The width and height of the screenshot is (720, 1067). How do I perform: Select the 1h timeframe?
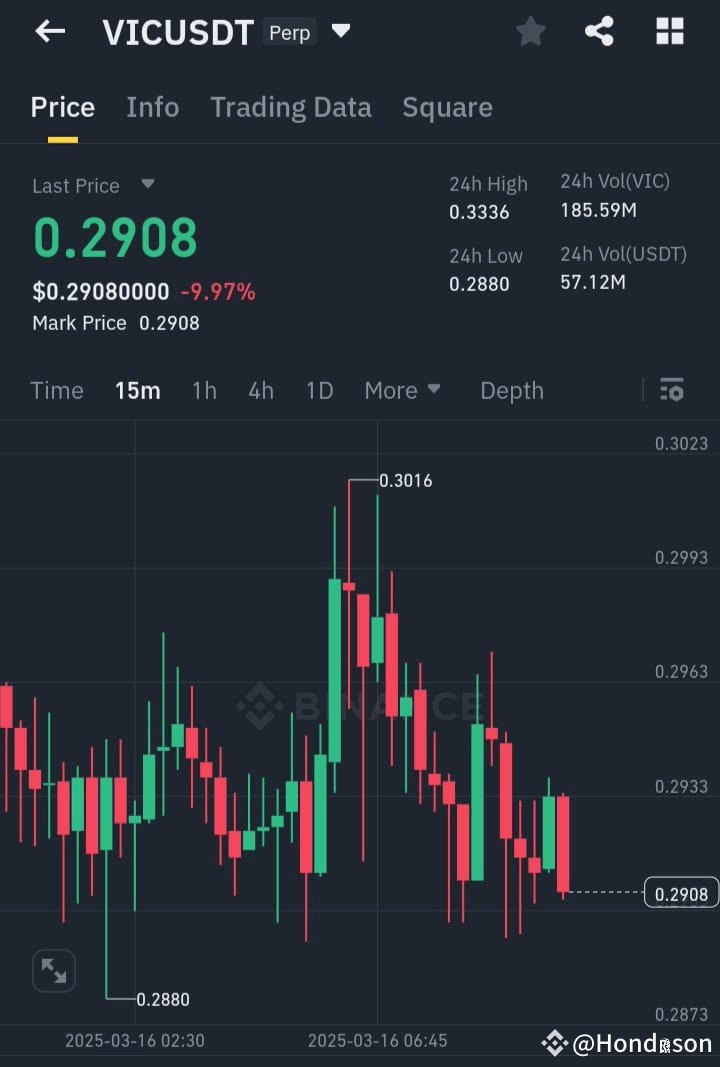coord(204,390)
